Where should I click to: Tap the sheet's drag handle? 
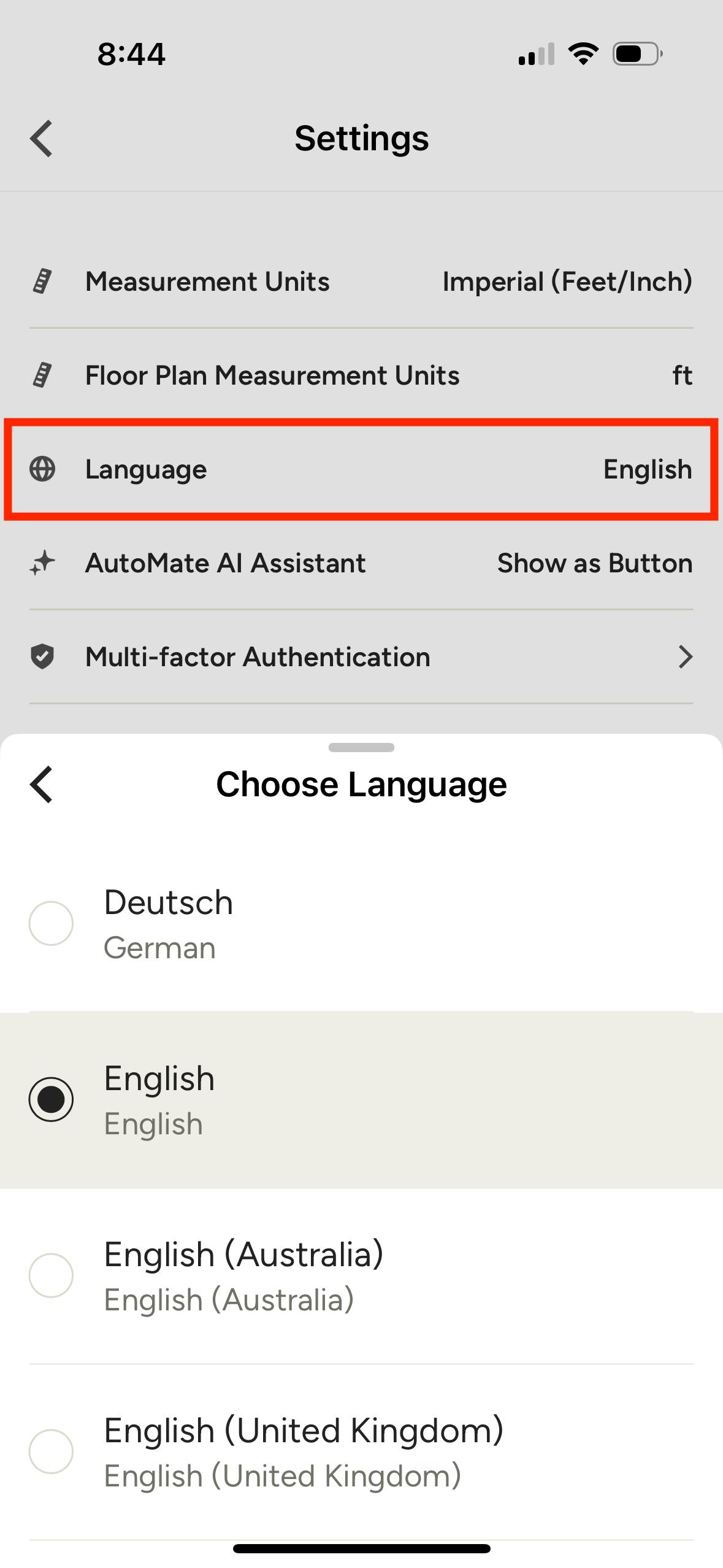tap(361, 747)
